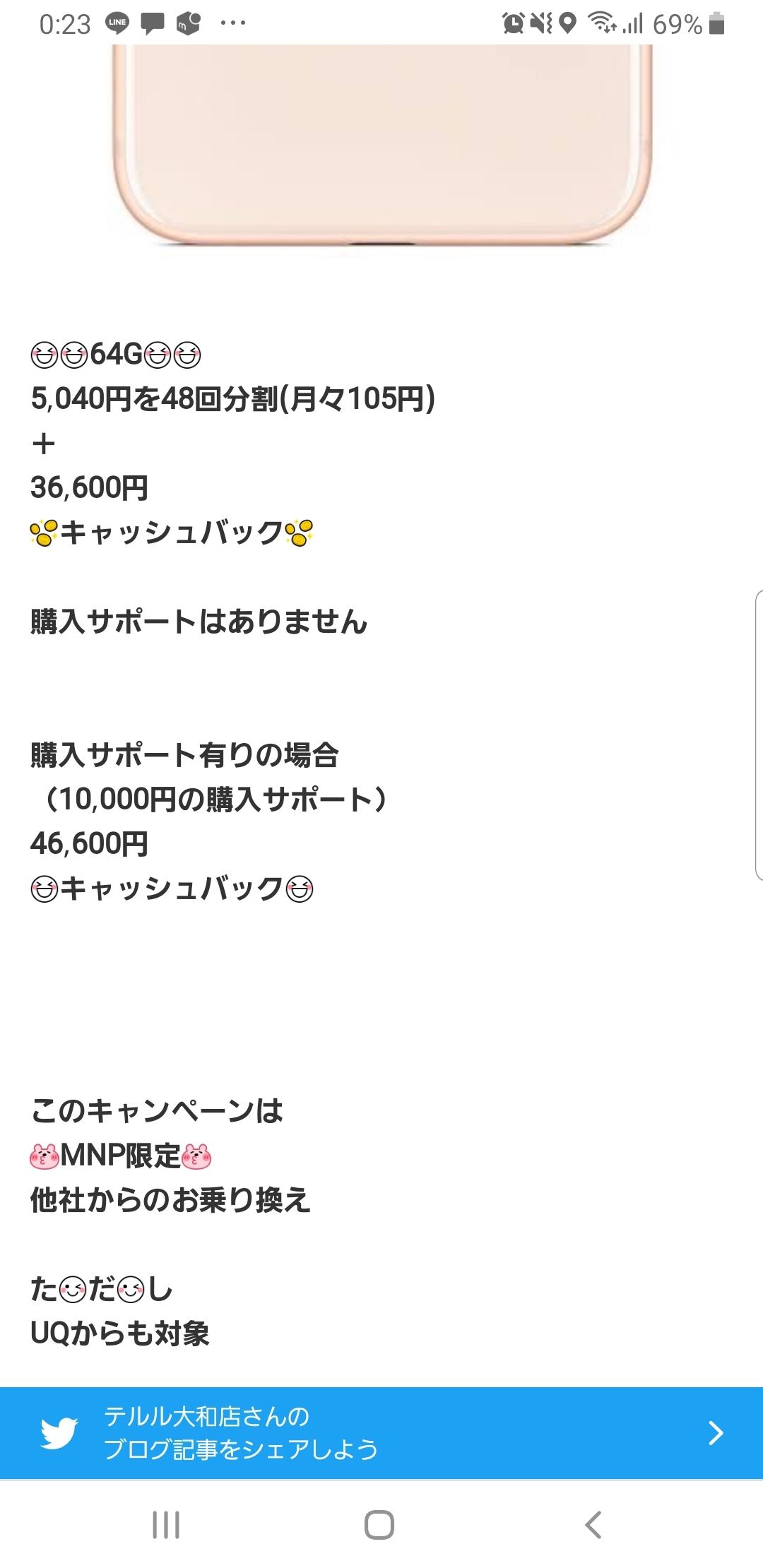
Task: Open the recent apps view
Action: tap(166, 1524)
